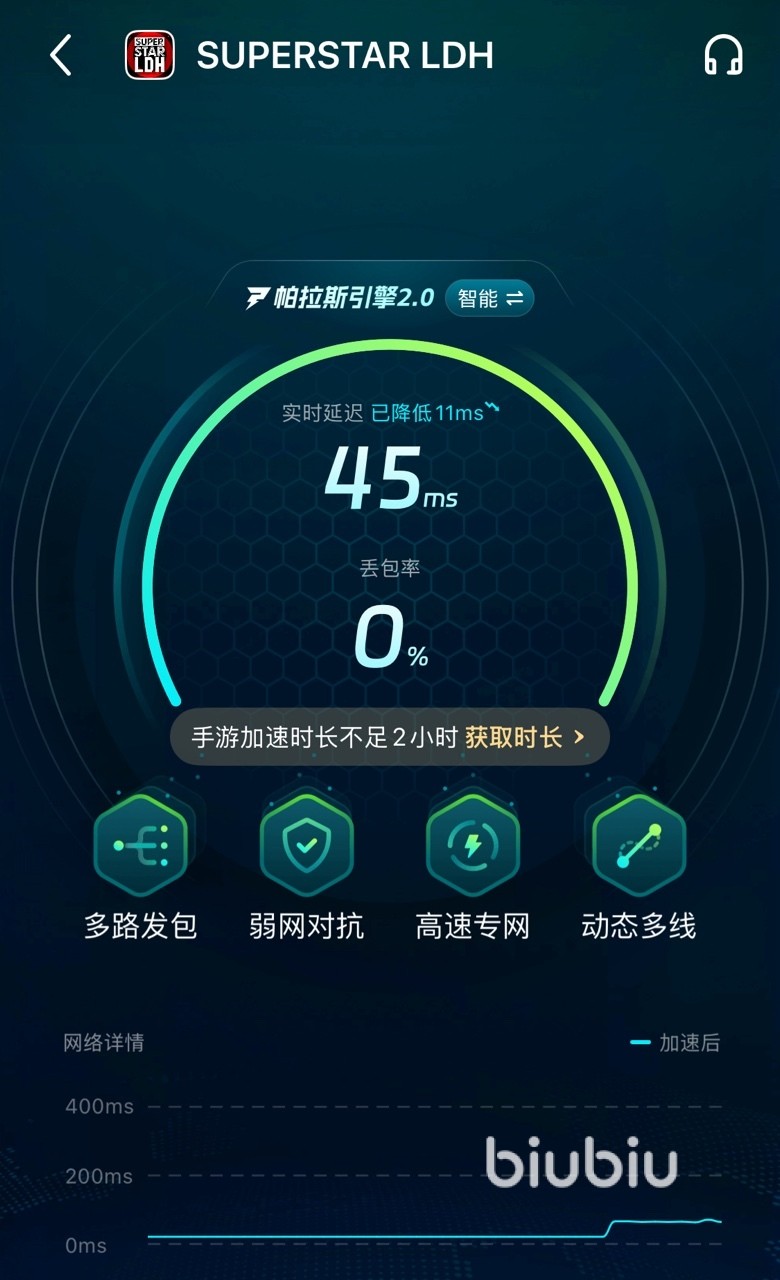Switch engine mode via 智能 chip
This screenshot has width=780, height=1280.
coord(490,298)
